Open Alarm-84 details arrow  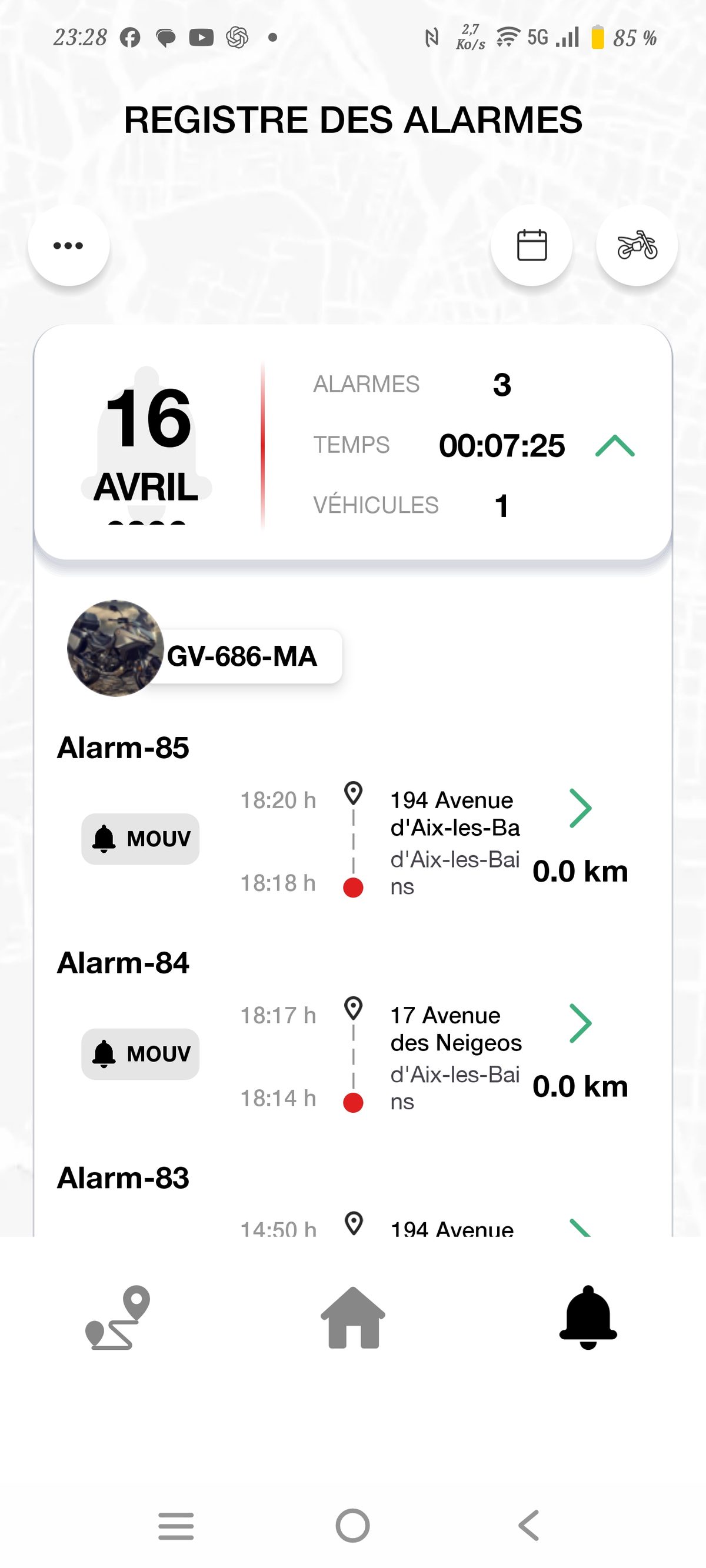(580, 1023)
